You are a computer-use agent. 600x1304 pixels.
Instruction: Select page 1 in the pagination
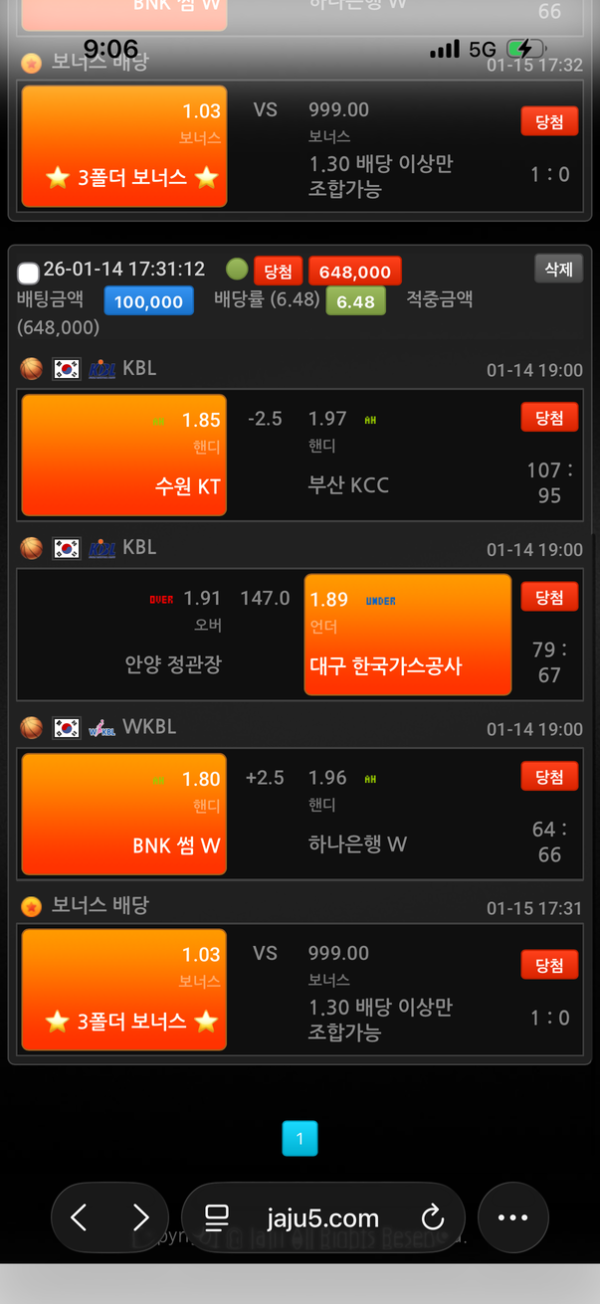click(x=299, y=1138)
